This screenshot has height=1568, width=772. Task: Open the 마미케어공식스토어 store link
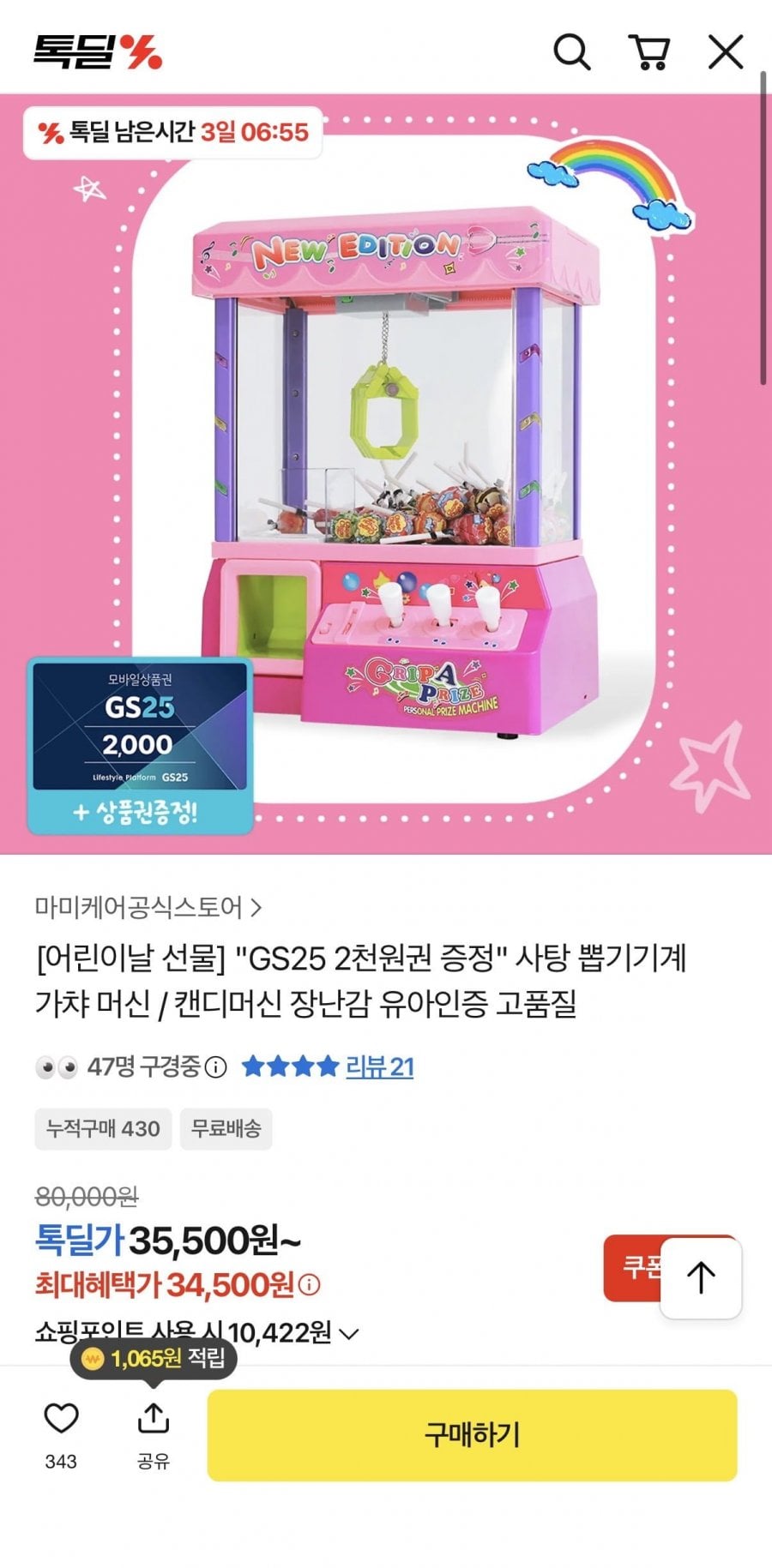148,907
